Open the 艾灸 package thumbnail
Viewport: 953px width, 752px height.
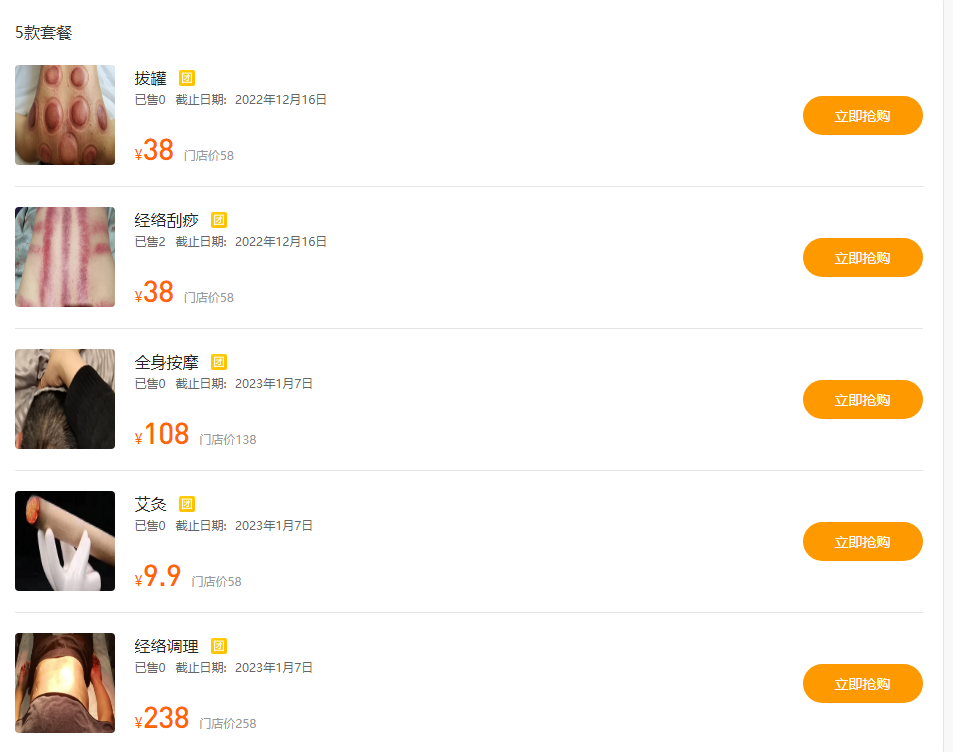point(65,541)
